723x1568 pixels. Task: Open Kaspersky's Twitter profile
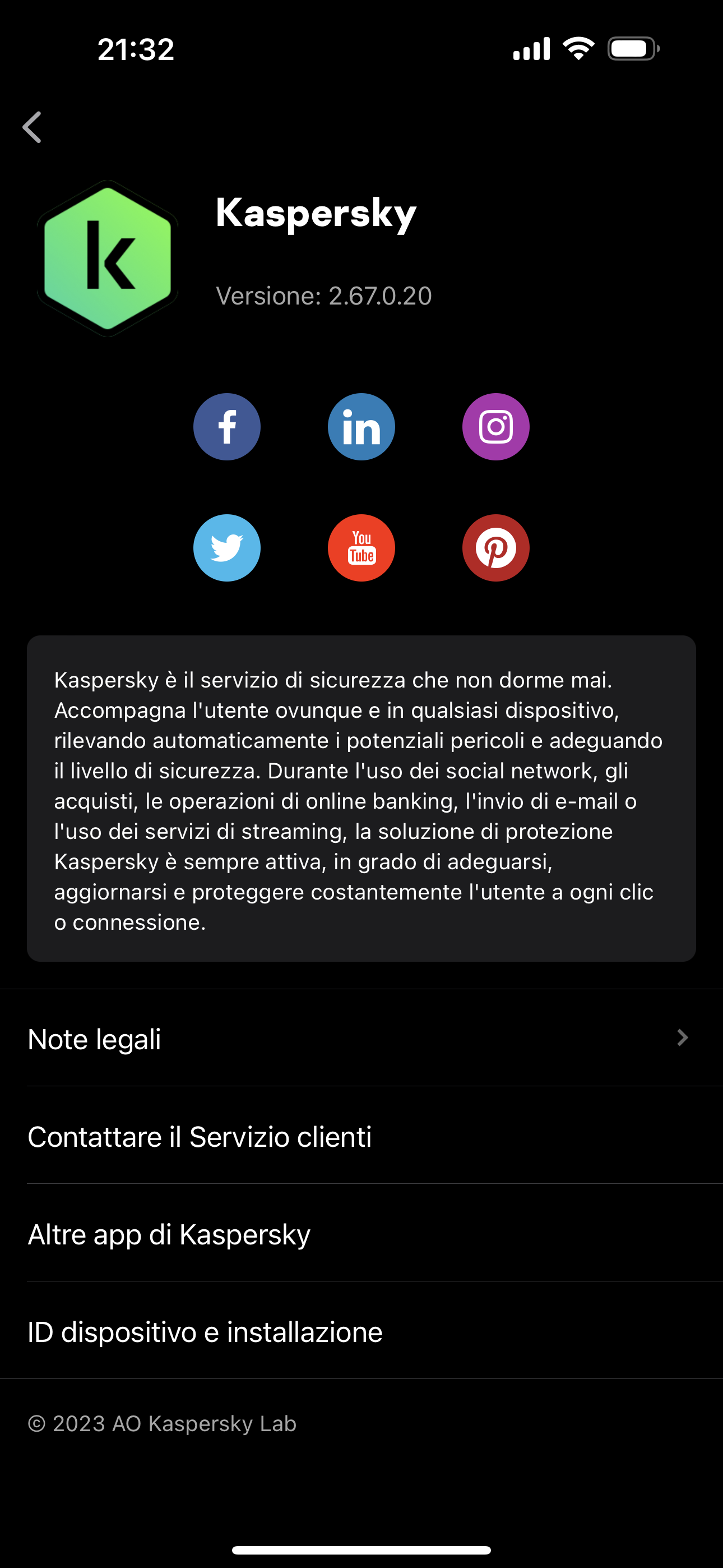pyautogui.click(x=226, y=548)
